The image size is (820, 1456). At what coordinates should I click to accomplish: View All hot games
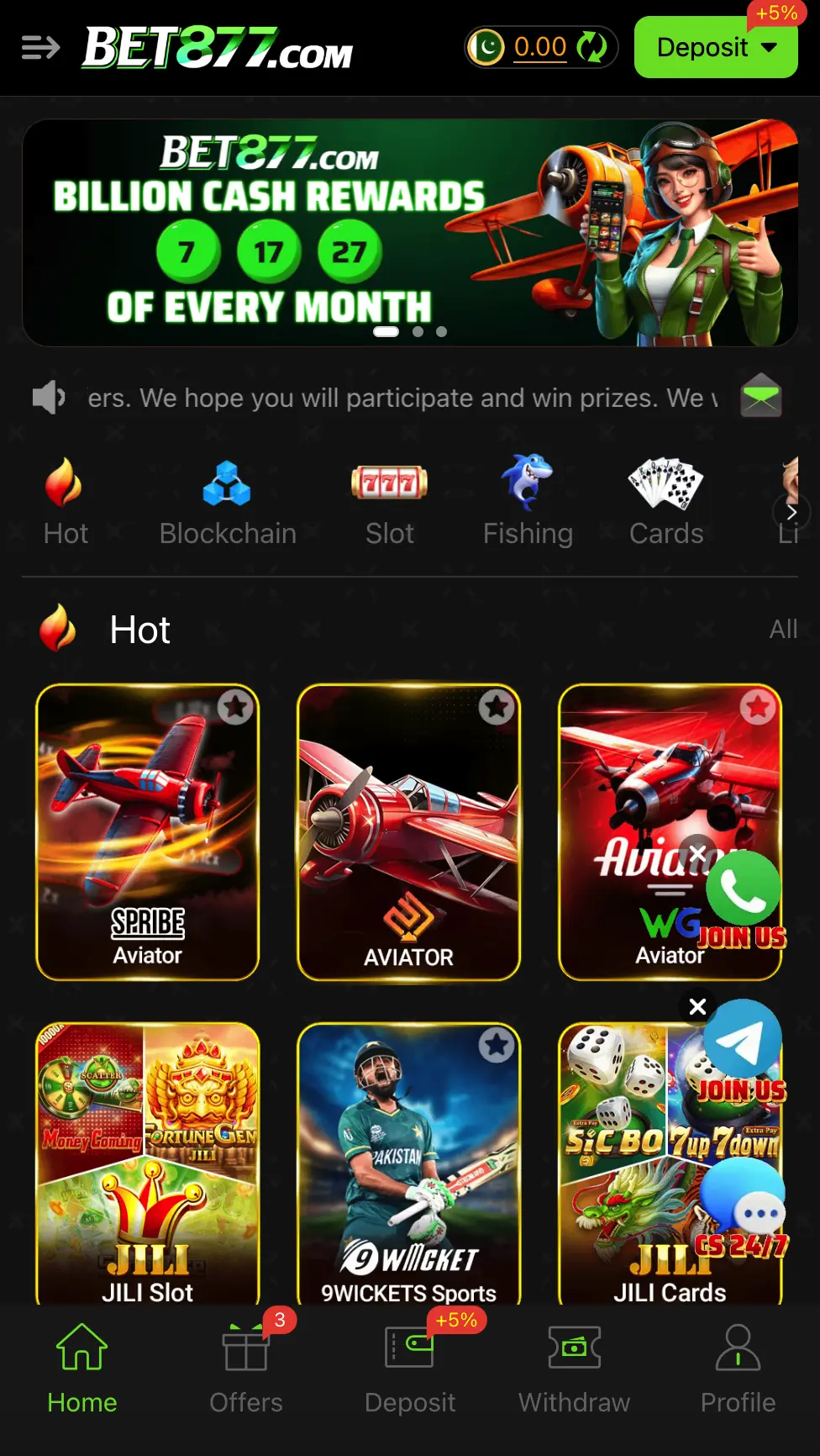click(x=783, y=629)
